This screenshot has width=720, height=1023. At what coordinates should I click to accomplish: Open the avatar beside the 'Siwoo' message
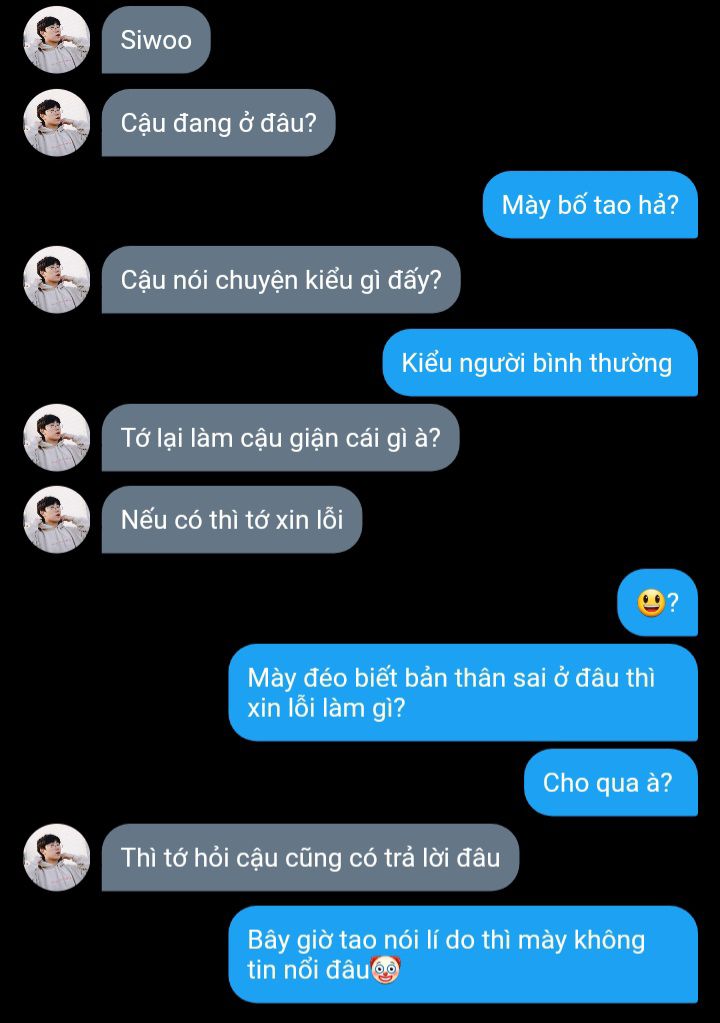[57, 40]
